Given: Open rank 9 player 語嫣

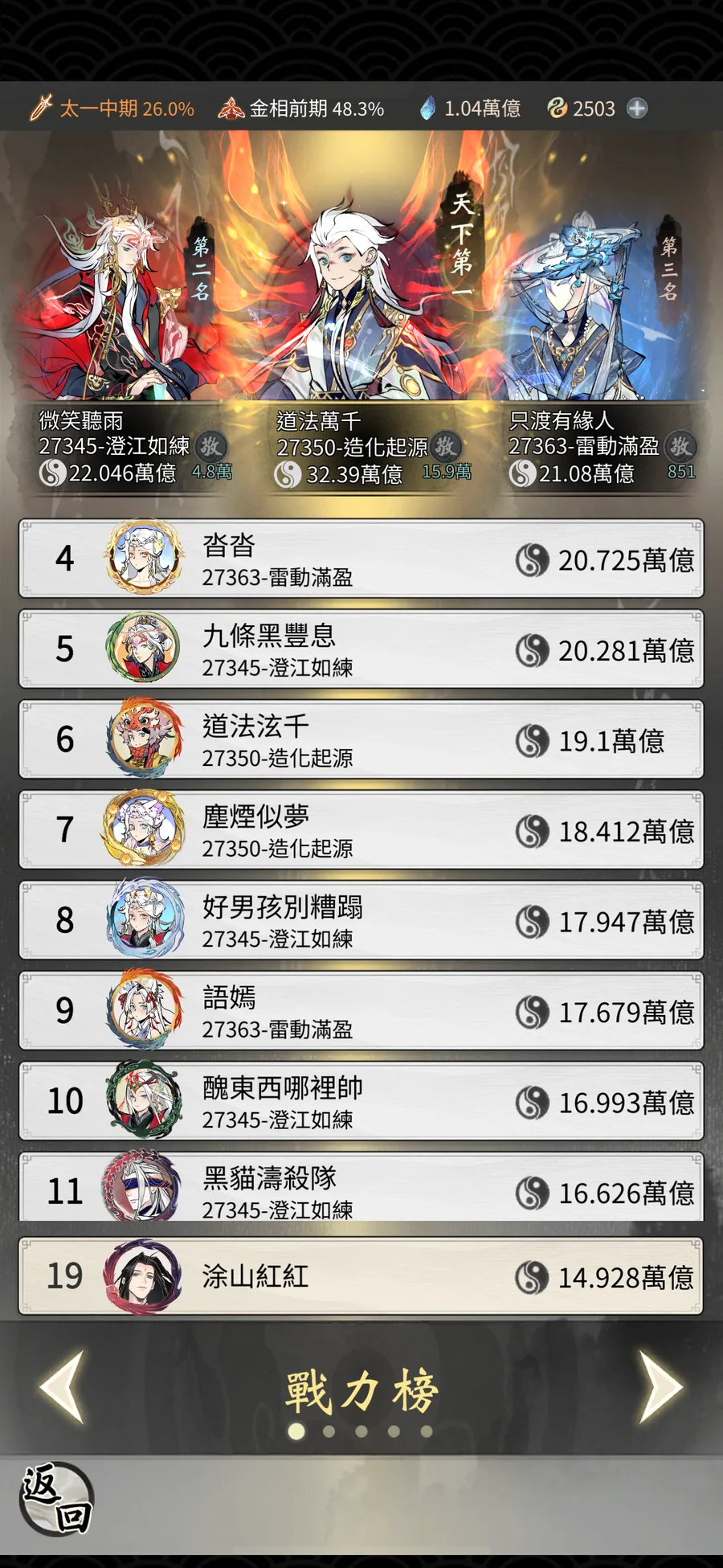Looking at the screenshot, I should coord(361,1011).
